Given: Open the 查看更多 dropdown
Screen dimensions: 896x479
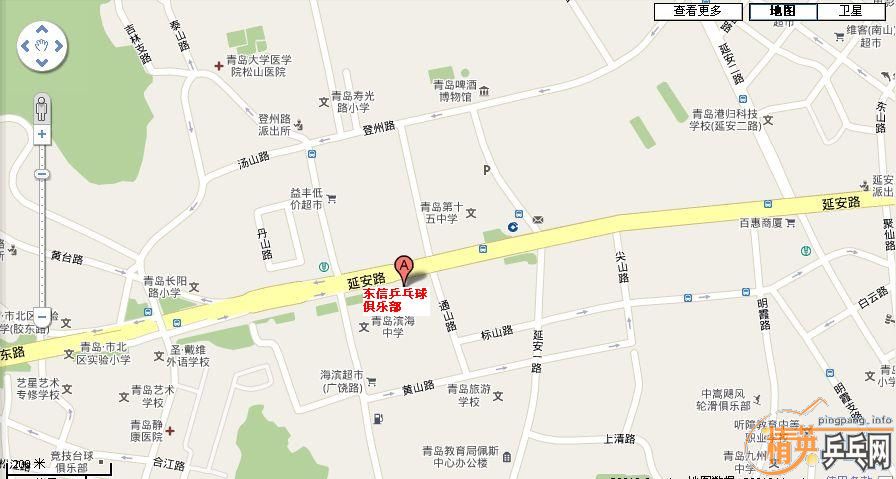Looking at the screenshot, I should (x=699, y=11).
